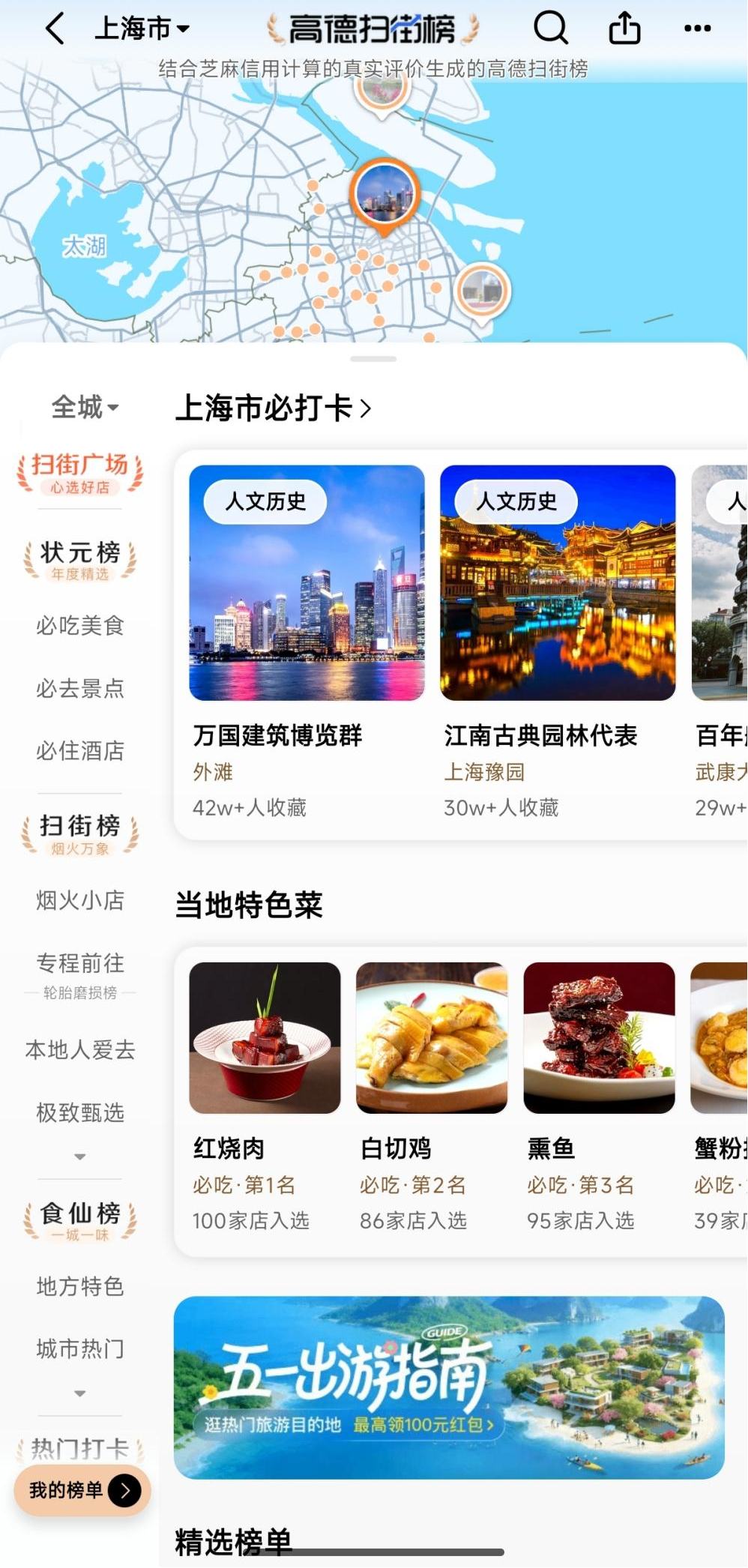This screenshot has width=748, height=1568.
Task: Open the search magnifier icon
Action: 550,29
